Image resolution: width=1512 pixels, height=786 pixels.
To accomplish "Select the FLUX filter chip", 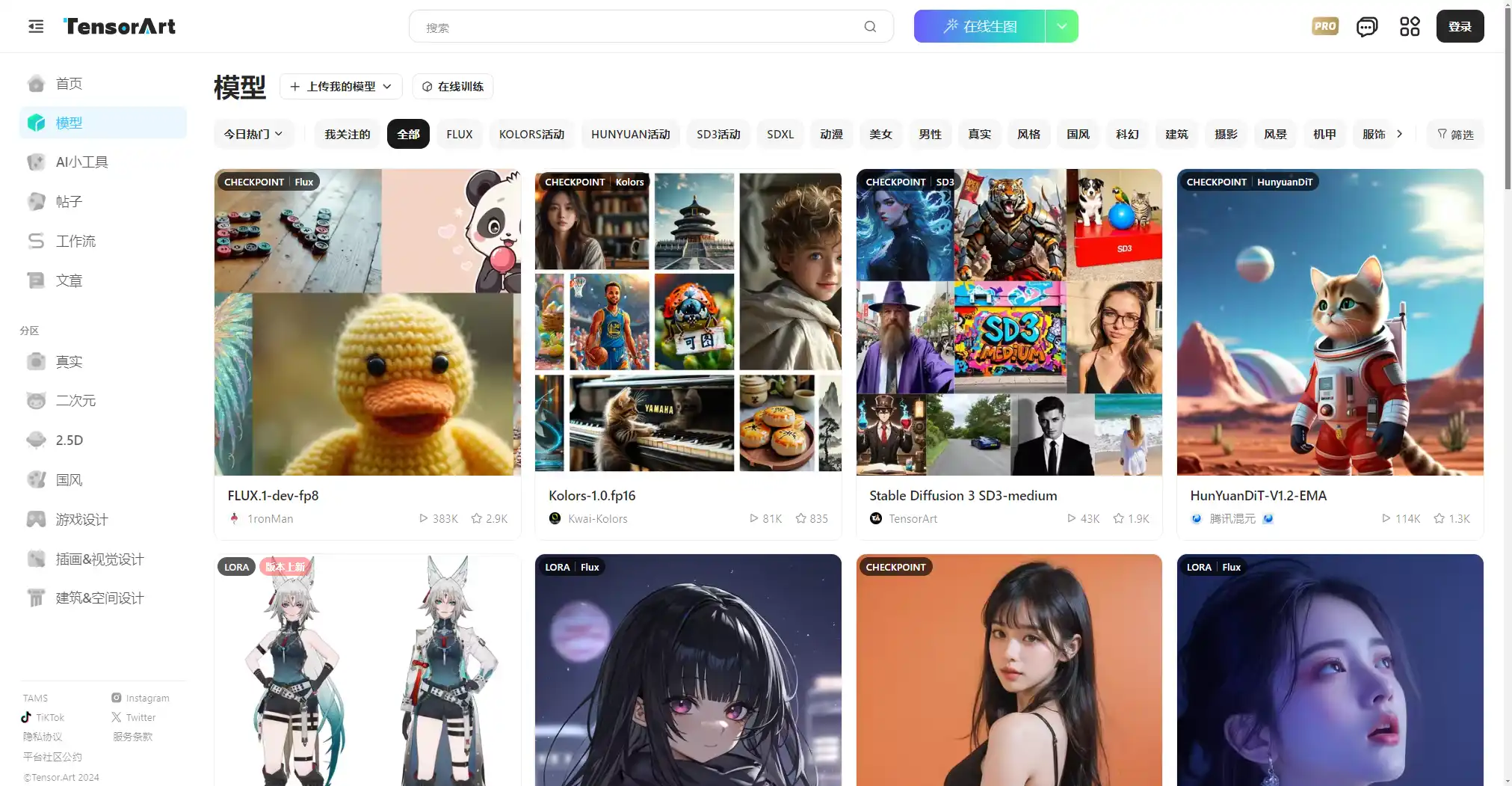I will (x=459, y=135).
